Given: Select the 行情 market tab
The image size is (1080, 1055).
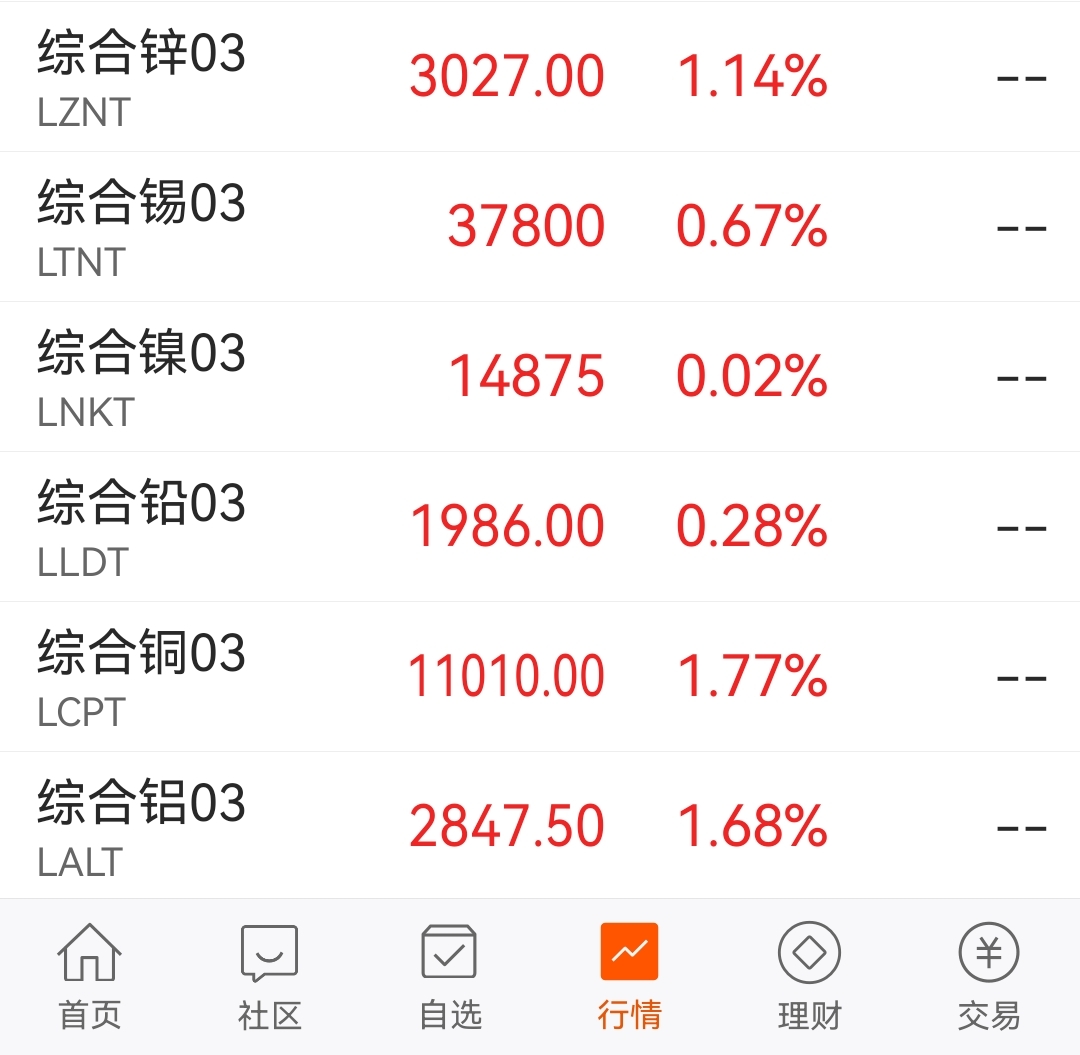Looking at the screenshot, I should click(629, 975).
